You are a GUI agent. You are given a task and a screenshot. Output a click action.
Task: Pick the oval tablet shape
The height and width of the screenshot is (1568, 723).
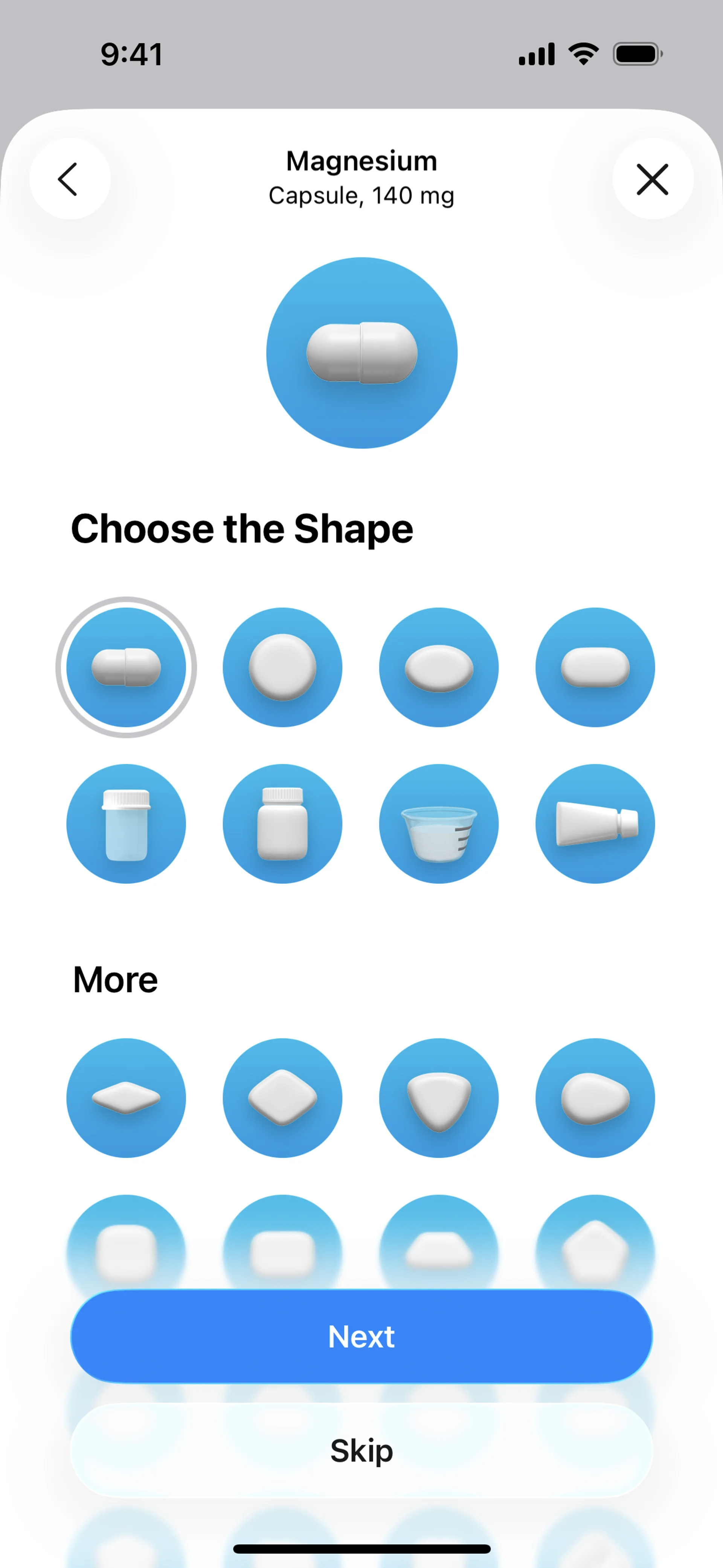[439, 667]
